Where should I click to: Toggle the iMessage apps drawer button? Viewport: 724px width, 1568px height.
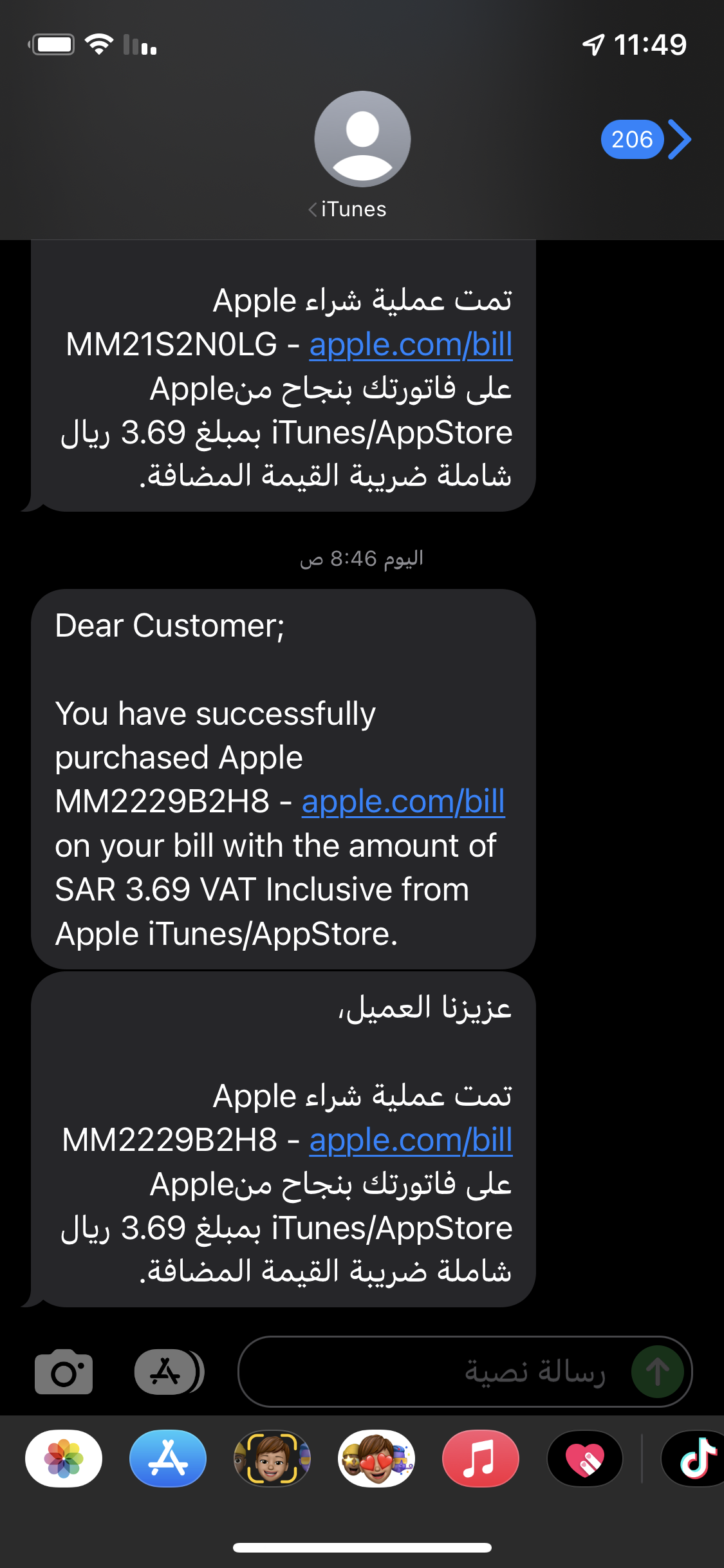(x=167, y=1372)
